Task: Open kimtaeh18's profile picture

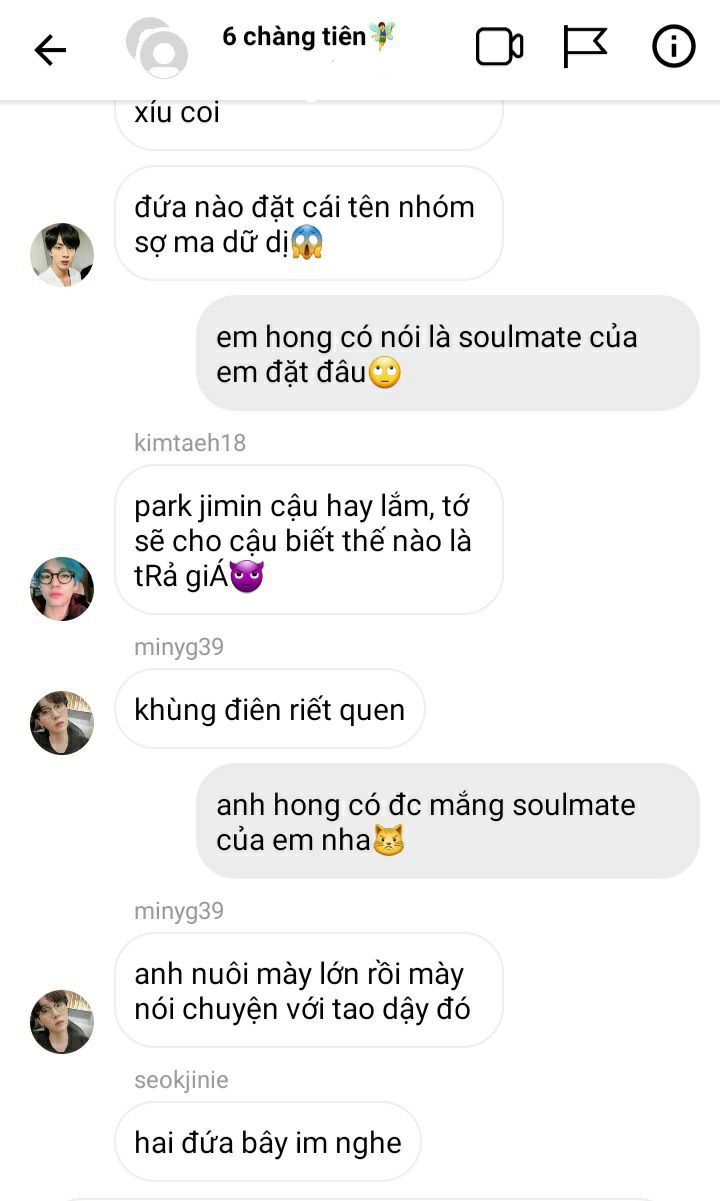Action: tap(62, 589)
